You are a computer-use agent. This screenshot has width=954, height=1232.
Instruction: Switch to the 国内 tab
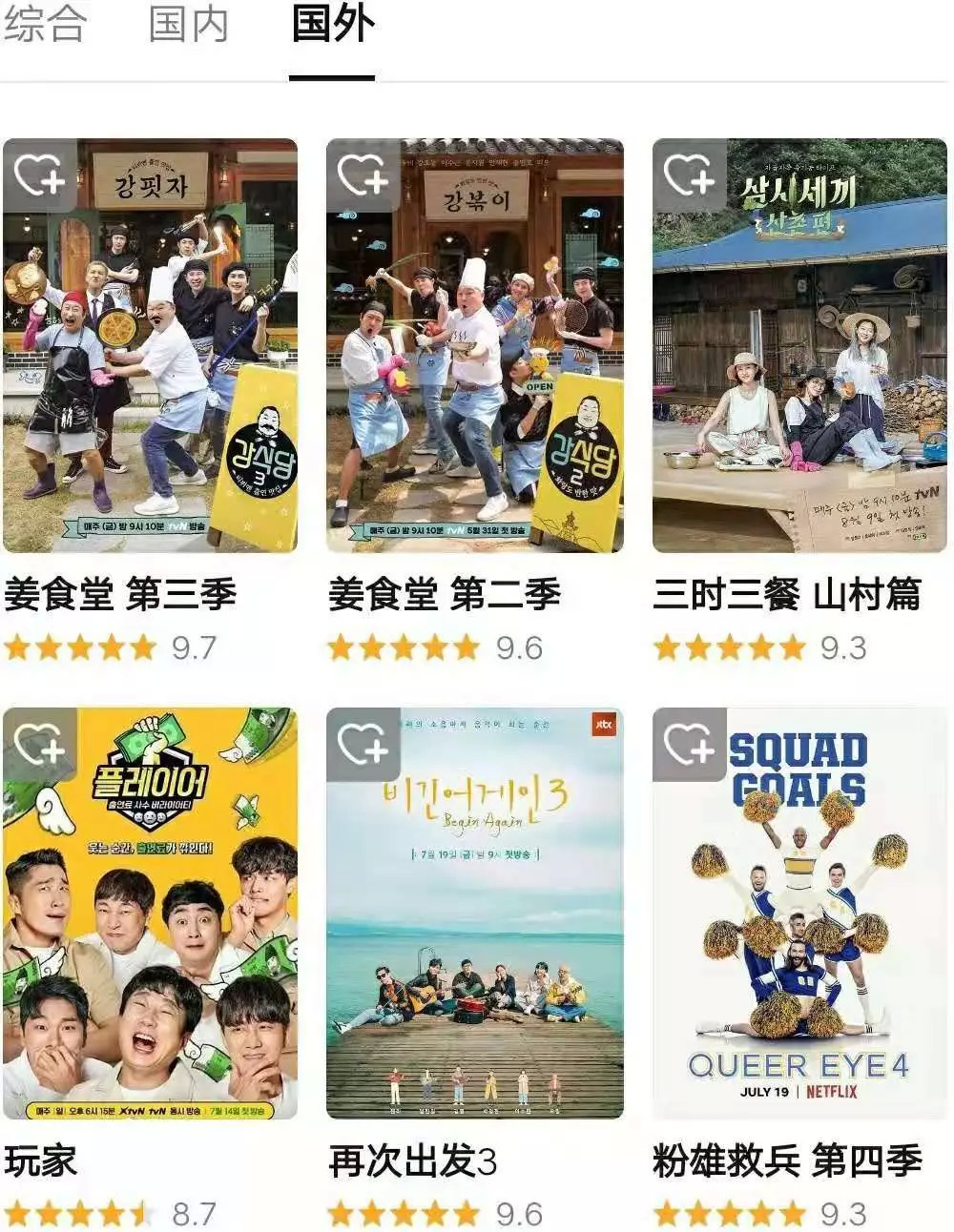click(x=188, y=24)
